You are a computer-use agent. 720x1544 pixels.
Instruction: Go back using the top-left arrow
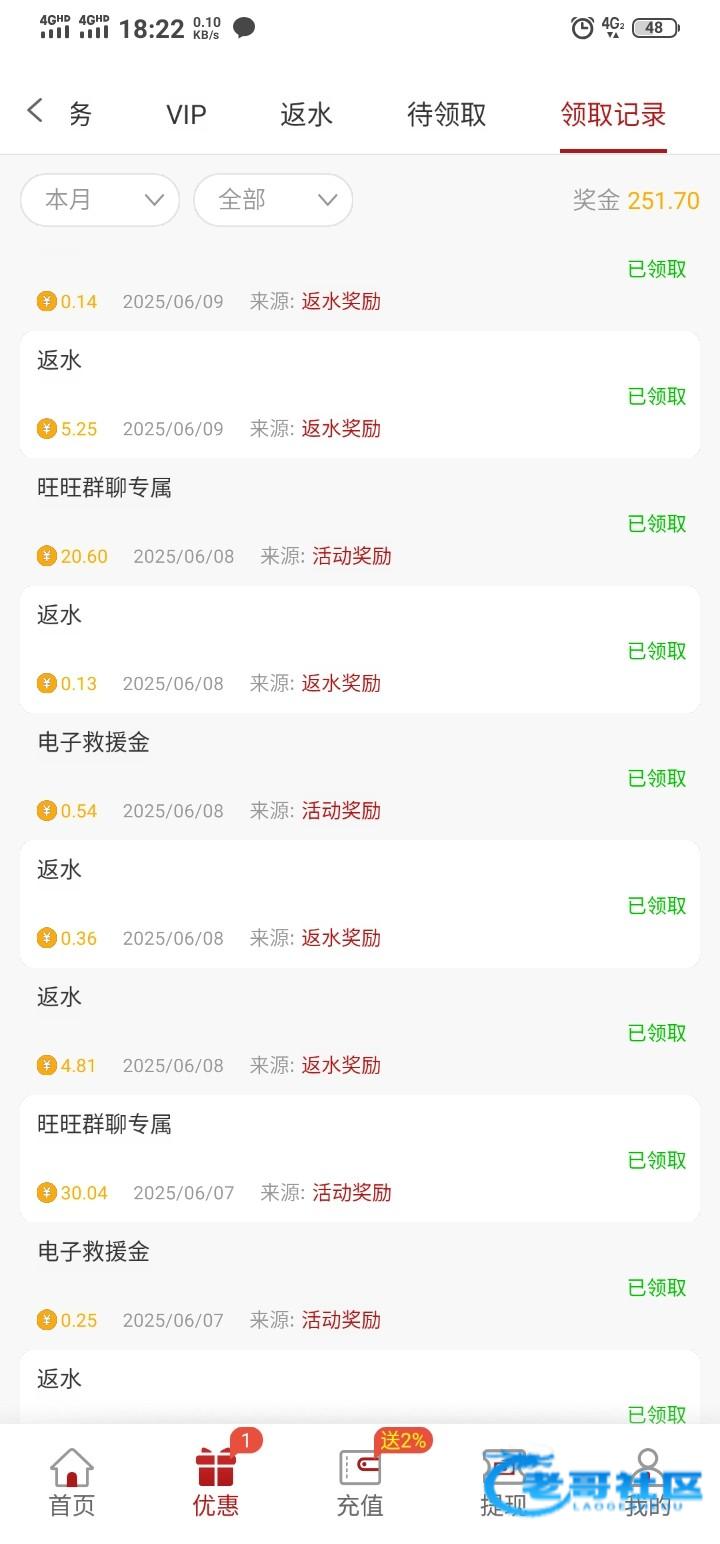click(35, 111)
